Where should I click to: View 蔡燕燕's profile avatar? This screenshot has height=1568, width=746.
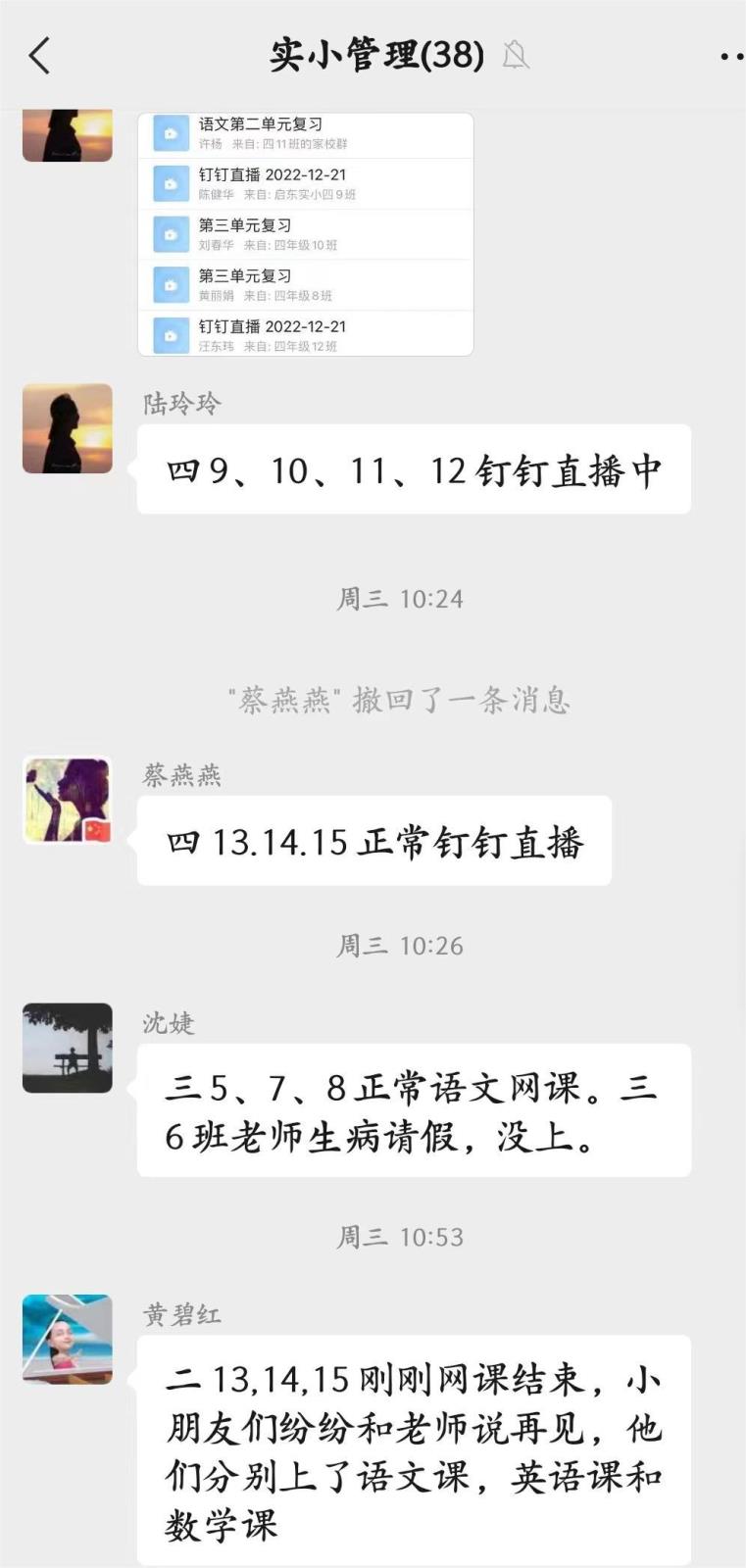68,800
